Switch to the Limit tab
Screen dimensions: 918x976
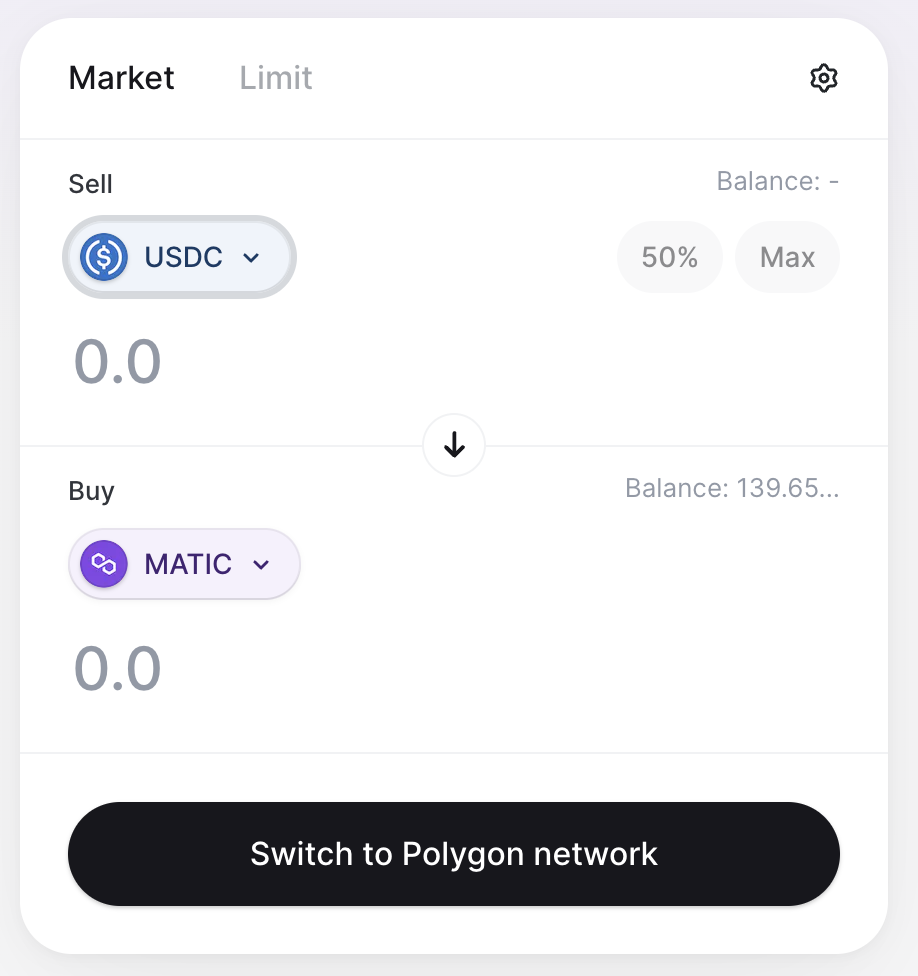[x=276, y=78]
